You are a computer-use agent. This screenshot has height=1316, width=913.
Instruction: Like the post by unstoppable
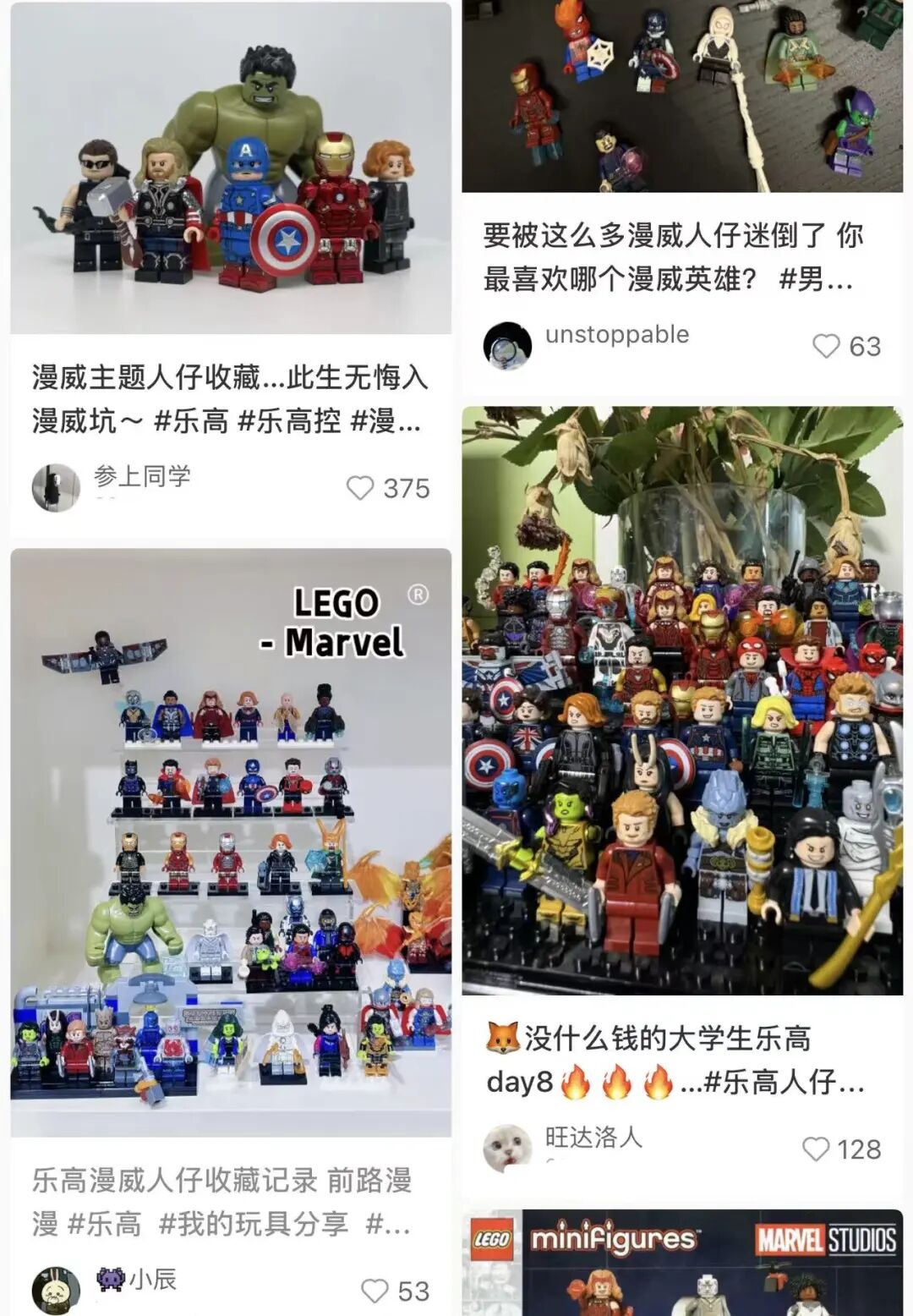826,346
